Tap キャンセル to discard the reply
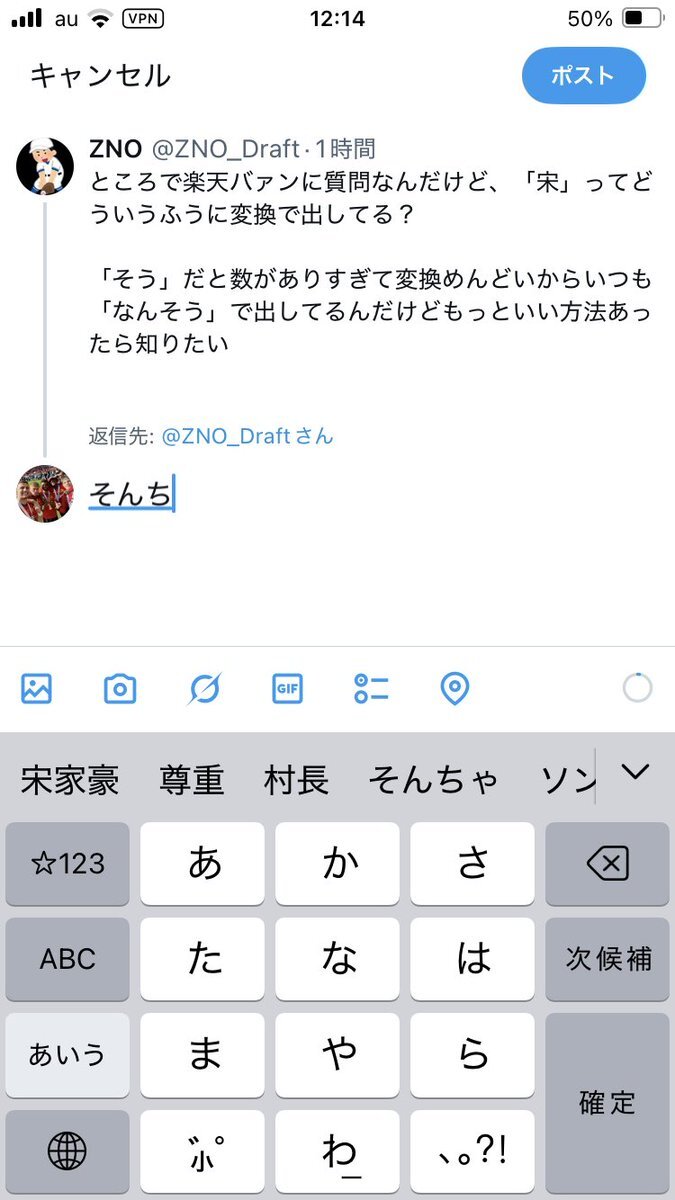This screenshot has height=1200, width=675. (x=100, y=76)
